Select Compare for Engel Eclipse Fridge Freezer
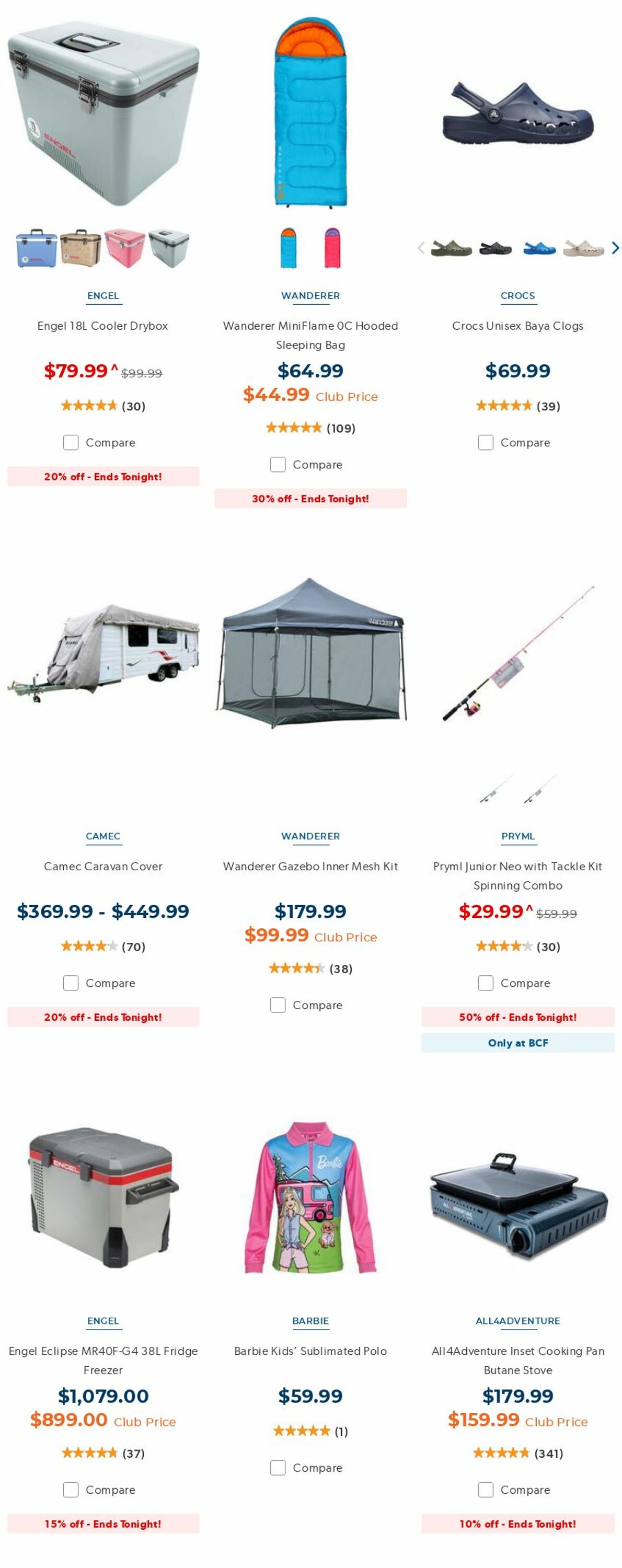Screen dimensions: 622x1568 (71, 1490)
